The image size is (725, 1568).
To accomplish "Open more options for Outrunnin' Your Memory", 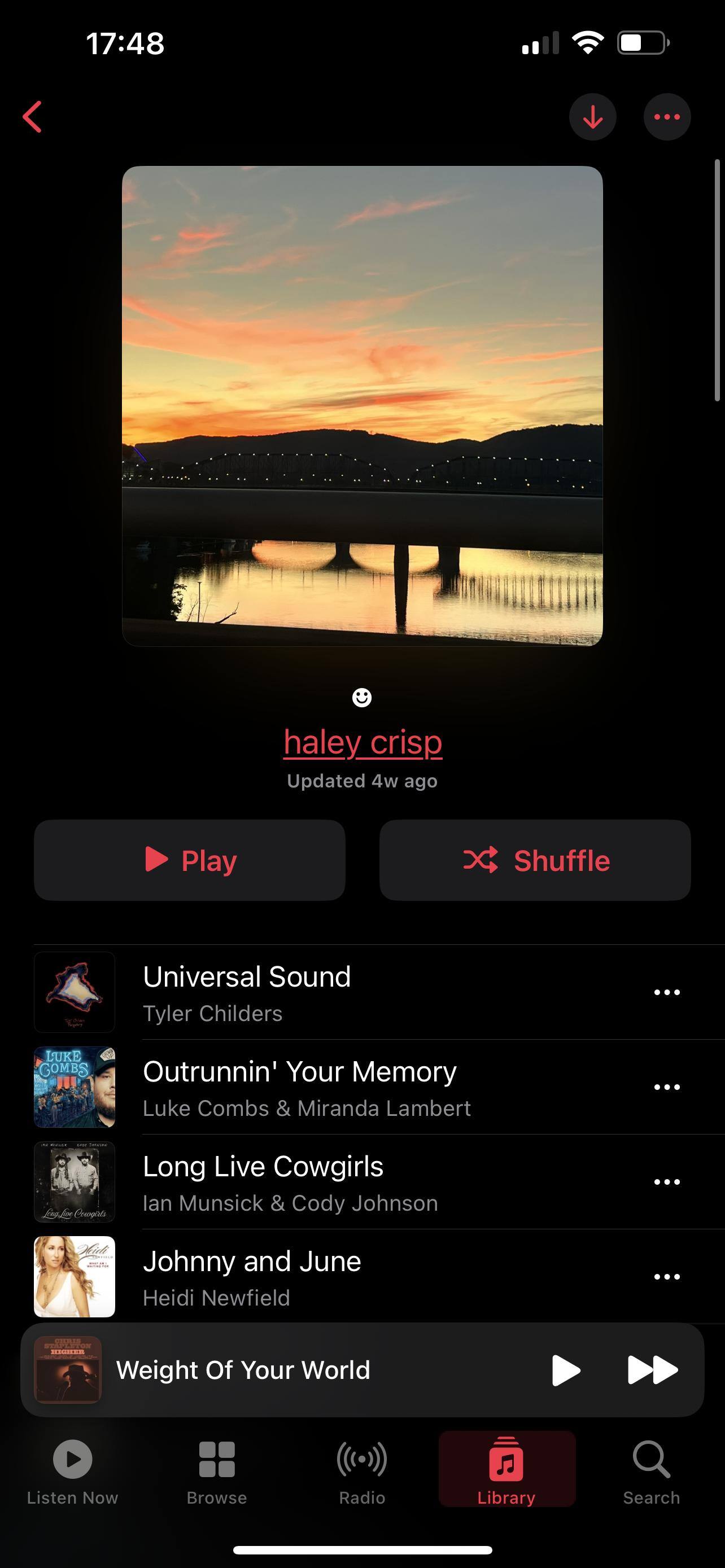I will pyautogui.click(x=667, y=1087).
